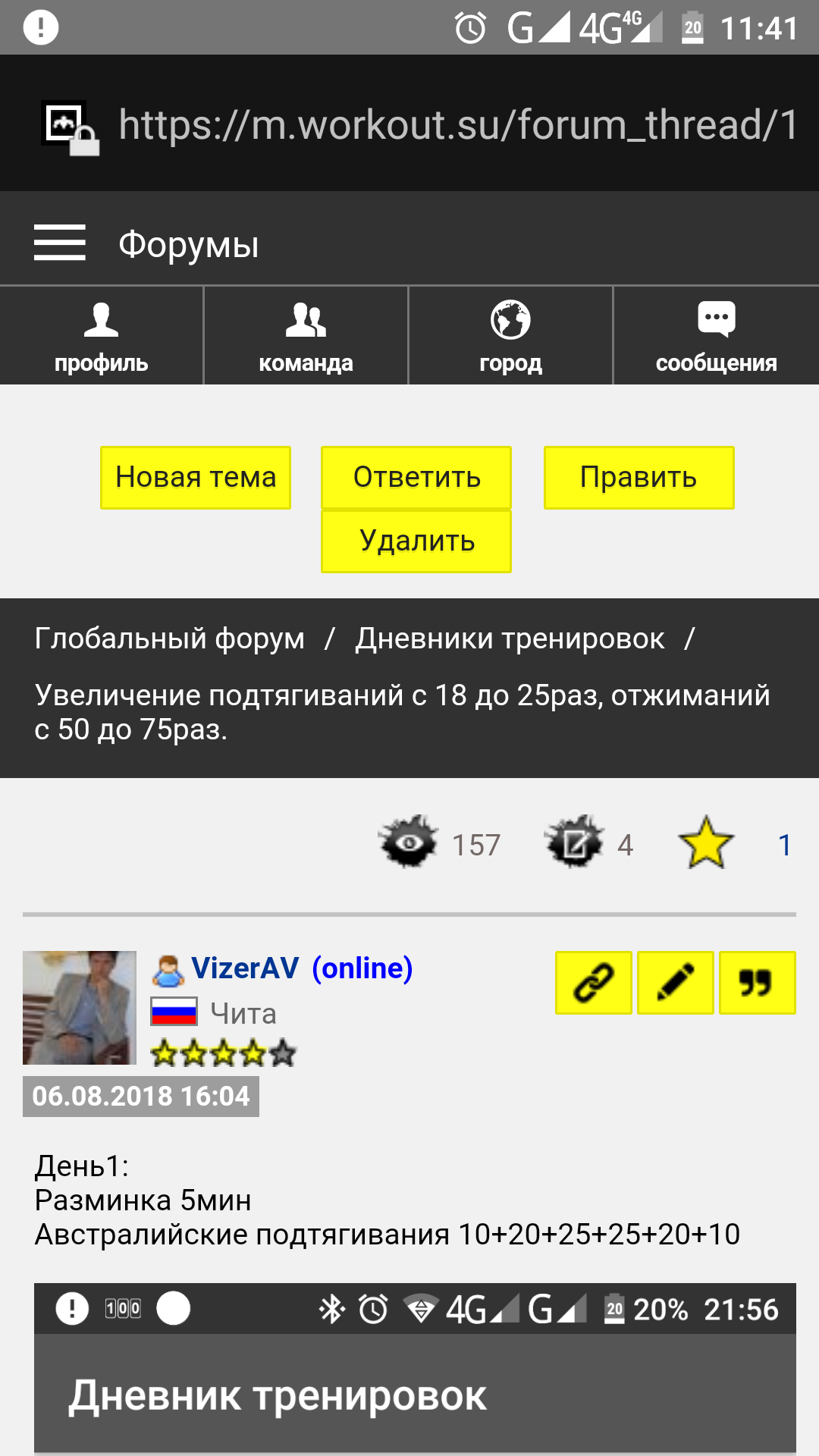Screen dimensions: 819x1456
Task: View VizerAV's avatar photo
Action: tap(80, 1007)
